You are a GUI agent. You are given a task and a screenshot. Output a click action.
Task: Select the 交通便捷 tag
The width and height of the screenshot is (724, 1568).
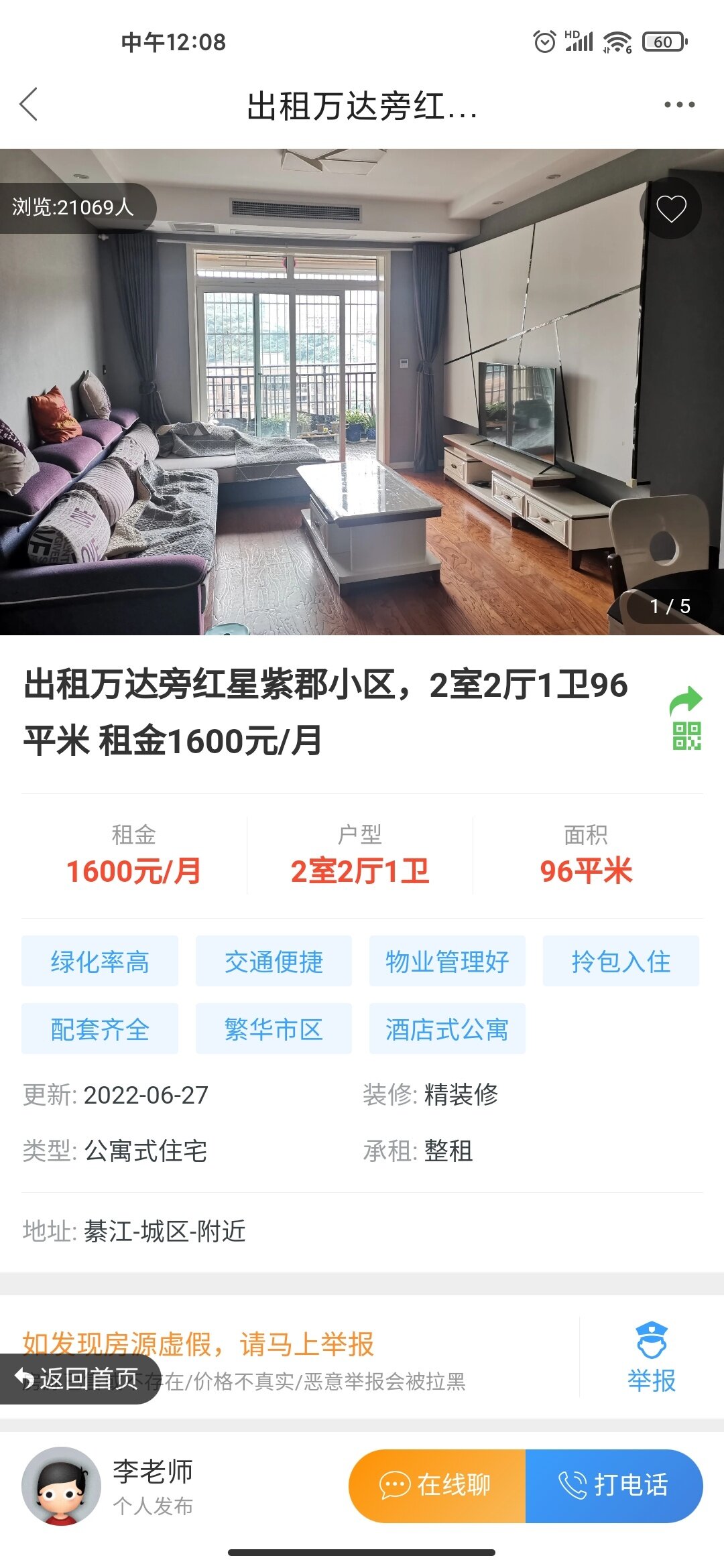click(x=274, y=962)
